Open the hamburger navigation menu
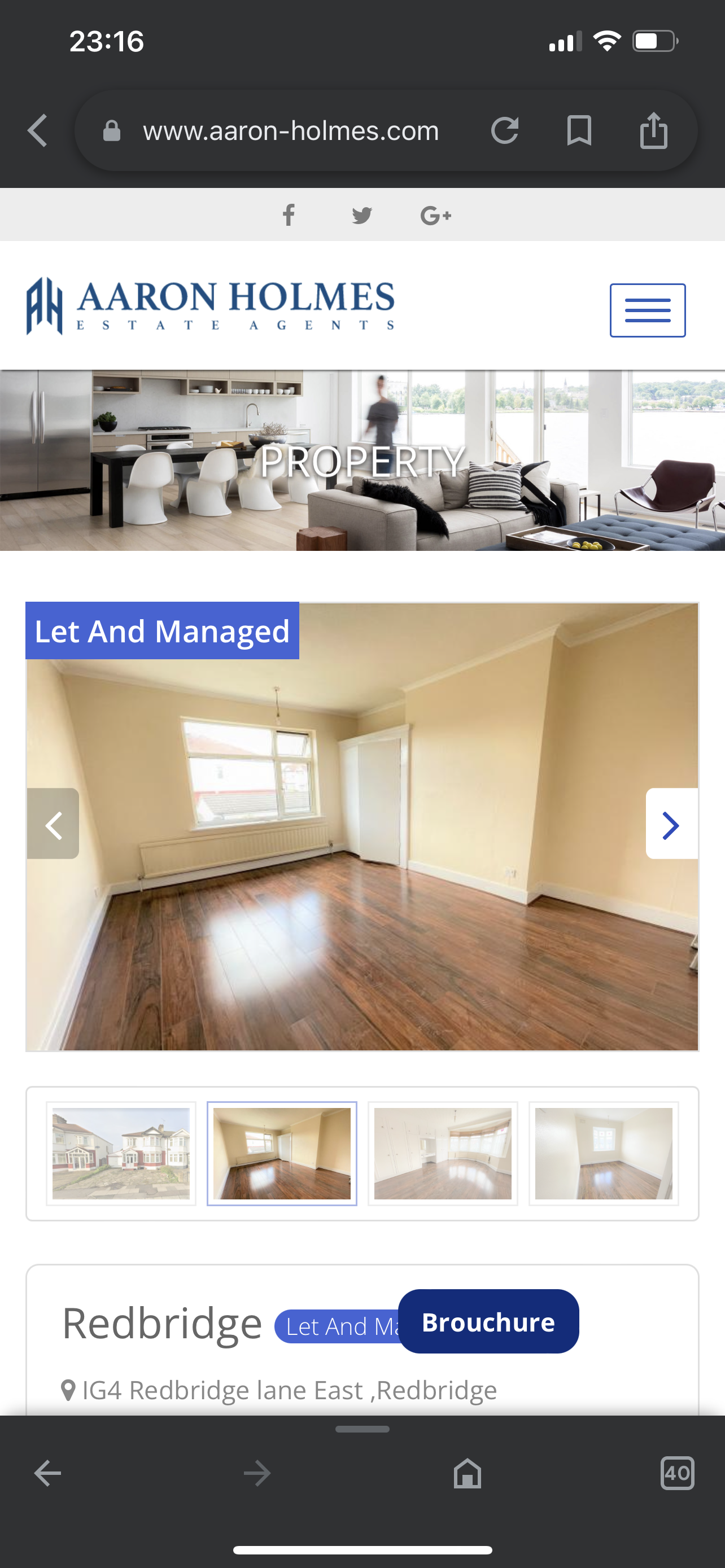This screenshot has width=725, height=1568. [x=647, y=310]
